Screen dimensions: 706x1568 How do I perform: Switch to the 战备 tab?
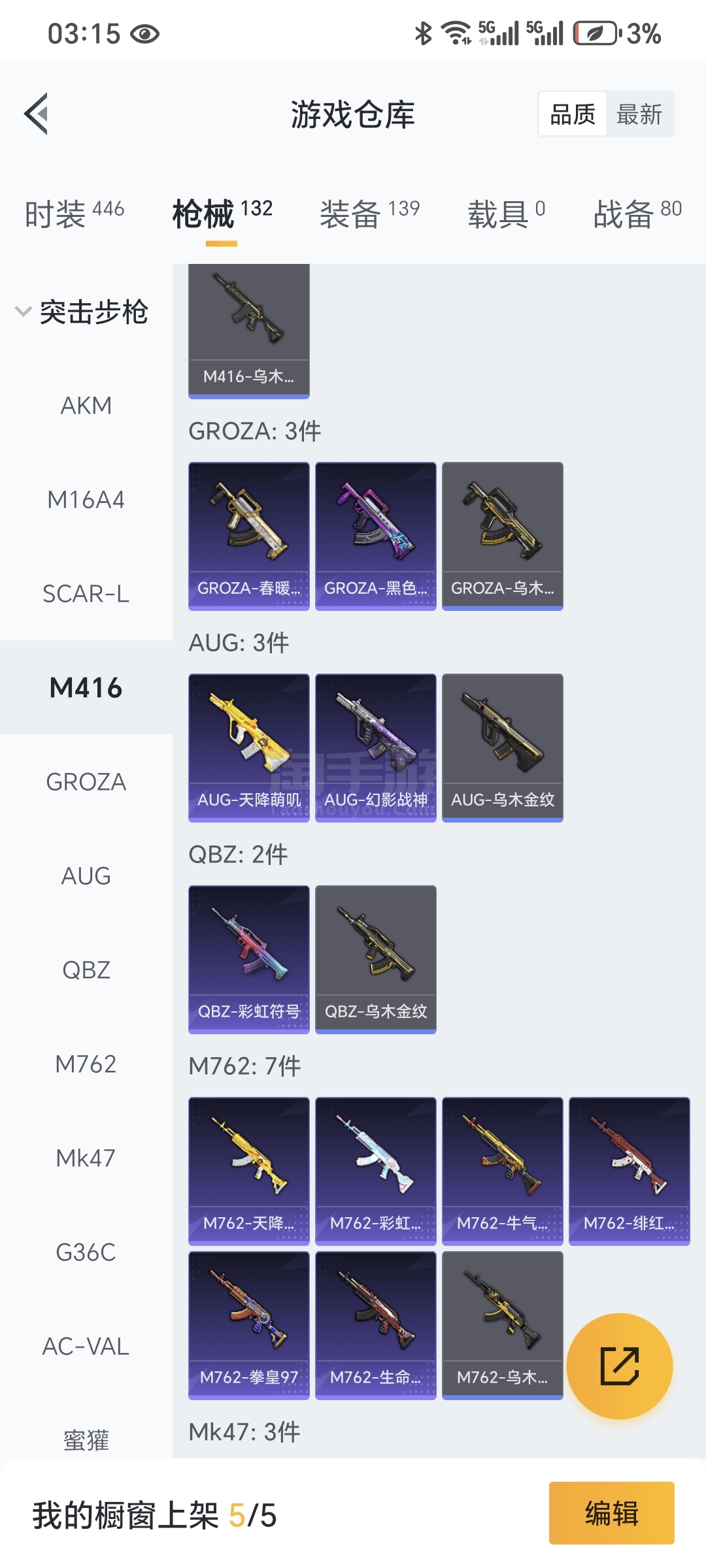pyautogui.click(x=637, y=214)
